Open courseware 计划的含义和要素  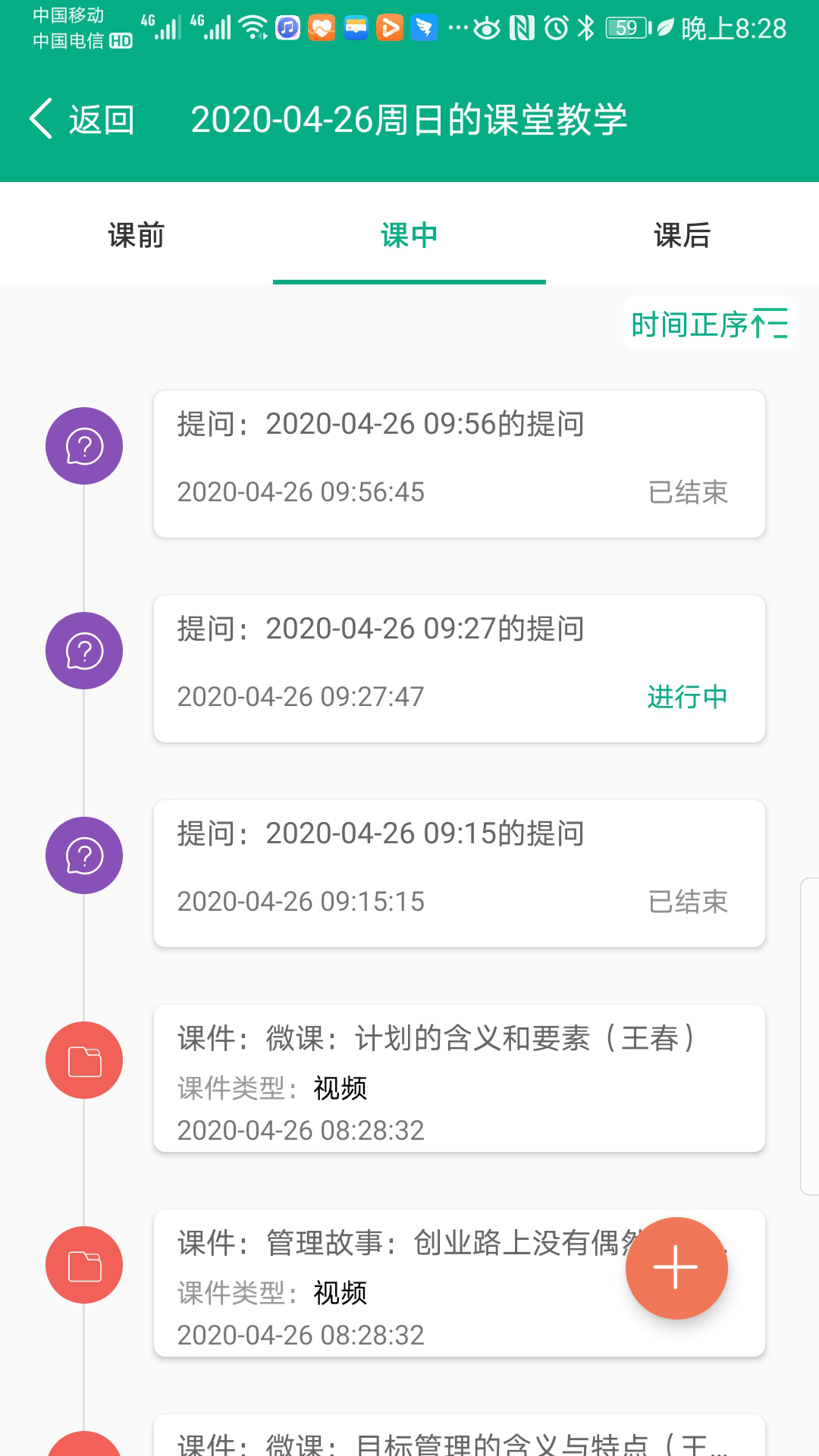coord(459,1078)
